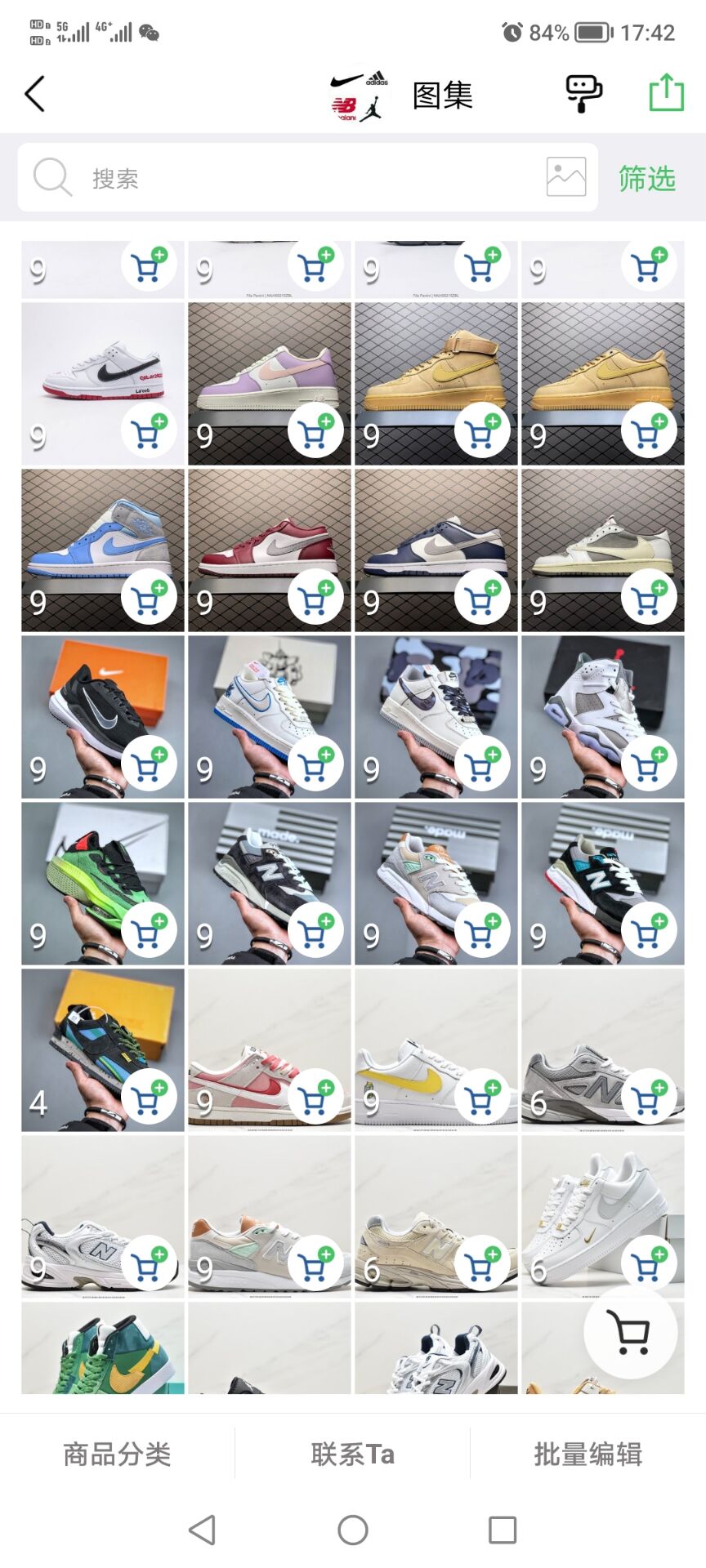
Task: Tap 联系Ta to contact seller
Action: click(x=353, y=1454)
